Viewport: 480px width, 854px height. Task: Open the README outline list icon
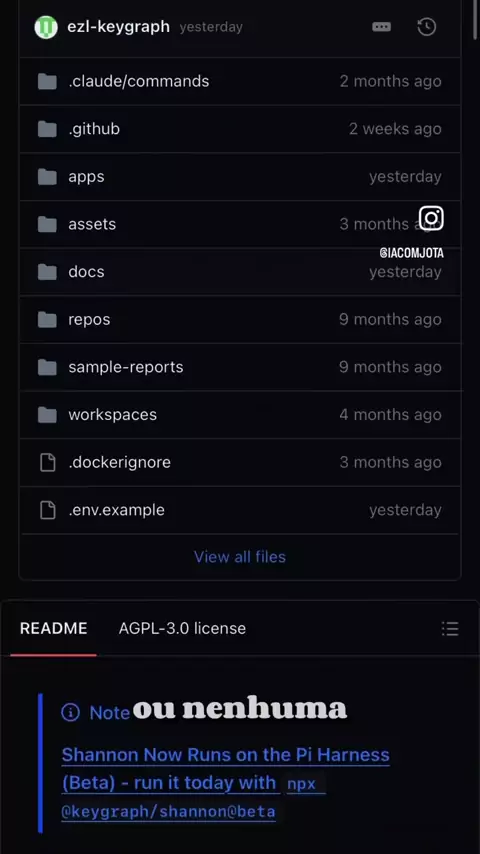(450, 629)
